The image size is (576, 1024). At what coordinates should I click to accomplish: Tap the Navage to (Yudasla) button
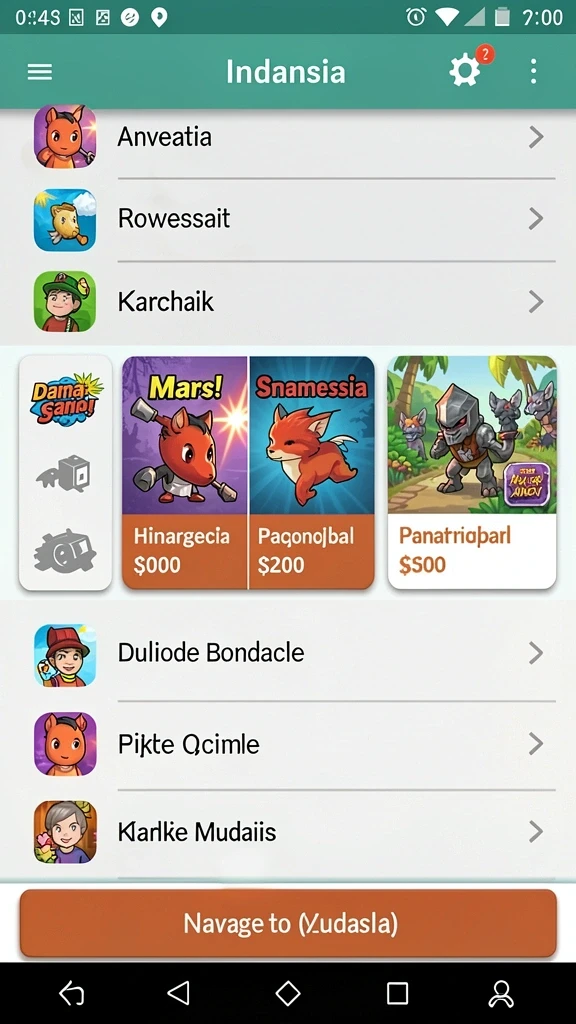tap(288, 923)
